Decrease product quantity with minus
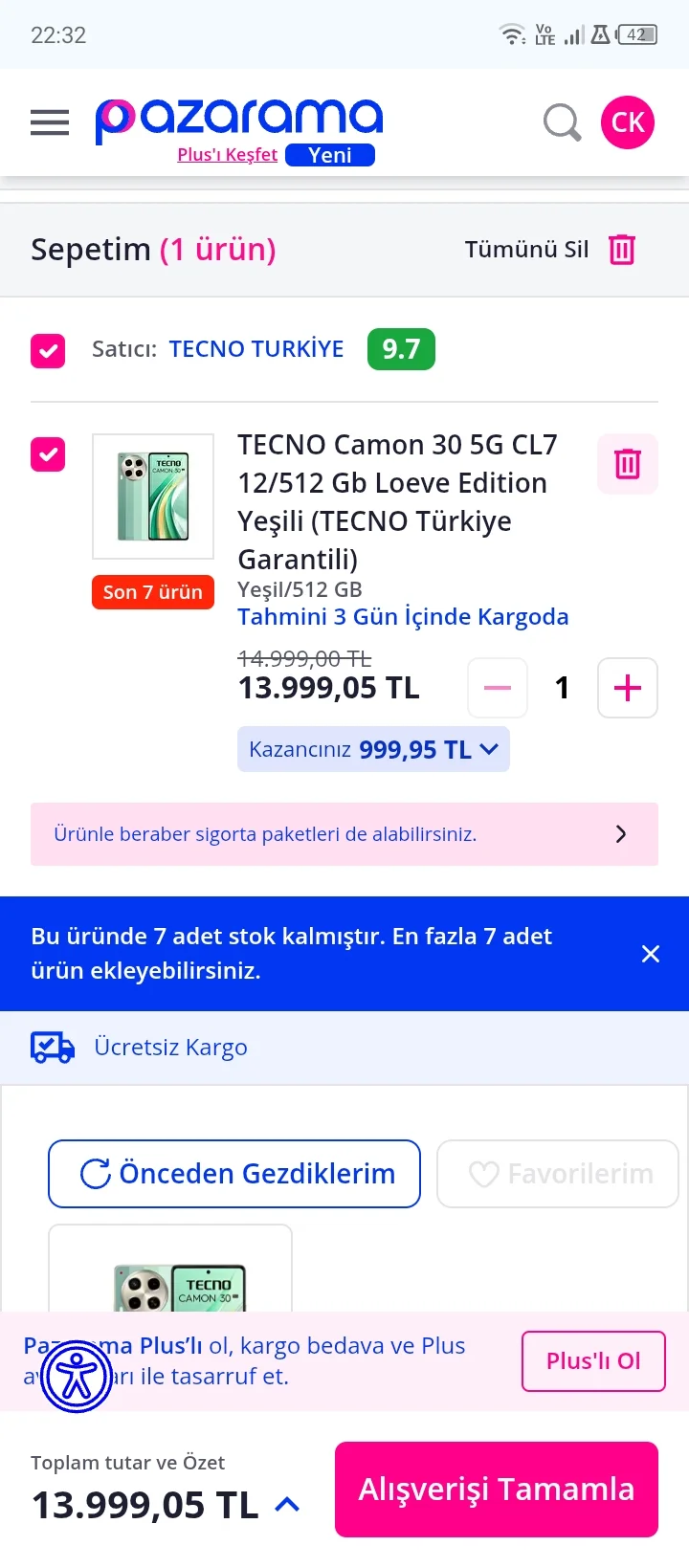Viewport: 689px width, 1568px height. coord(498,688)
